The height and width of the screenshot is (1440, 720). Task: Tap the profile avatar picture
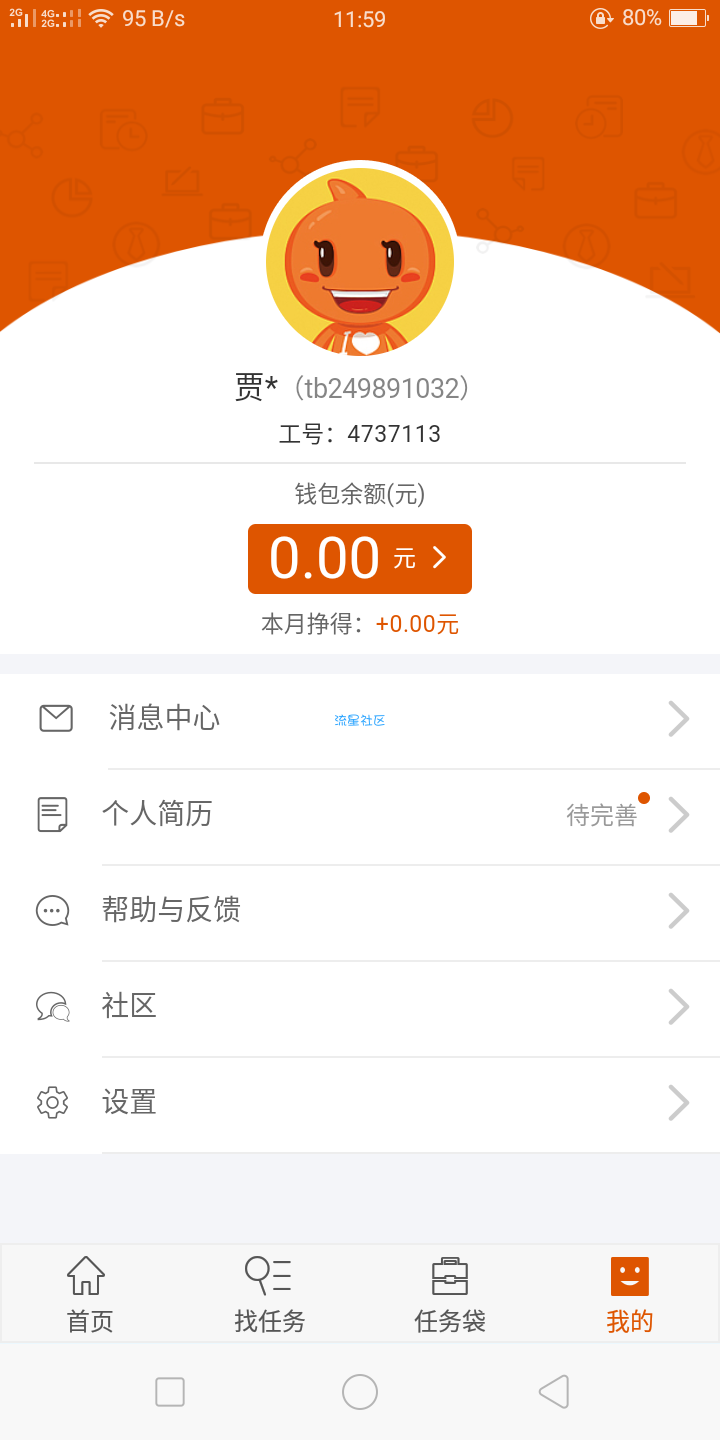[360, 261]
